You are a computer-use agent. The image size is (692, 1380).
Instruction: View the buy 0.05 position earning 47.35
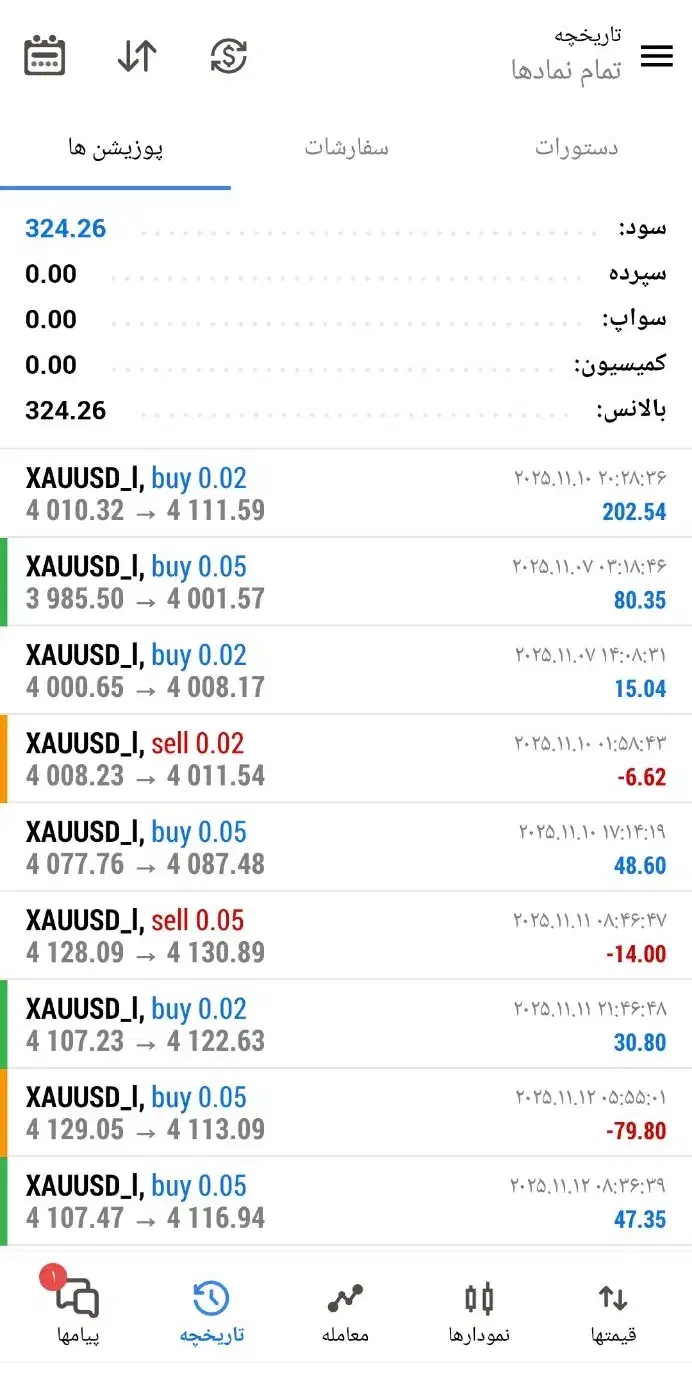[x=346, y=1201]
